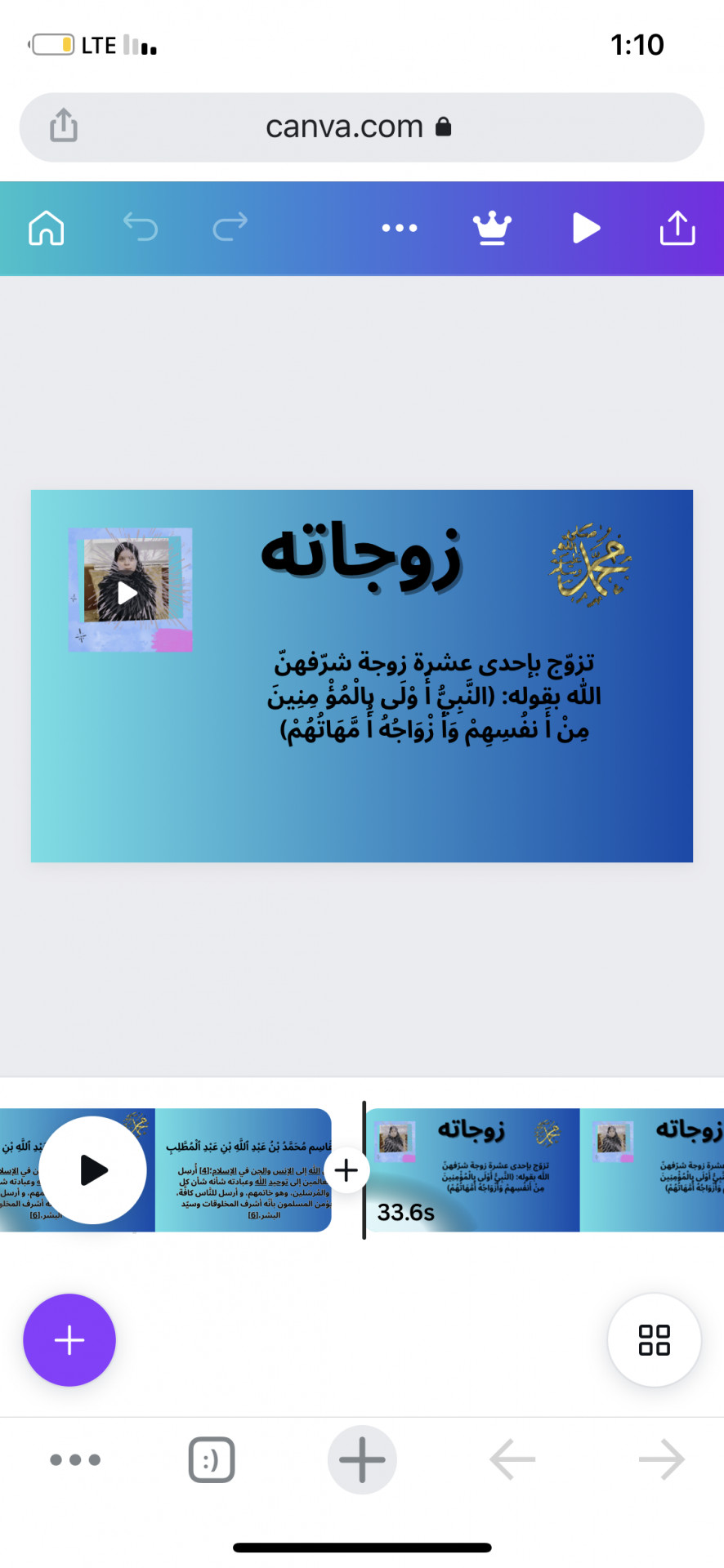The image size is (724, 1568).
Task: Open the grid view of all pages
Action: click(654, 1340)
